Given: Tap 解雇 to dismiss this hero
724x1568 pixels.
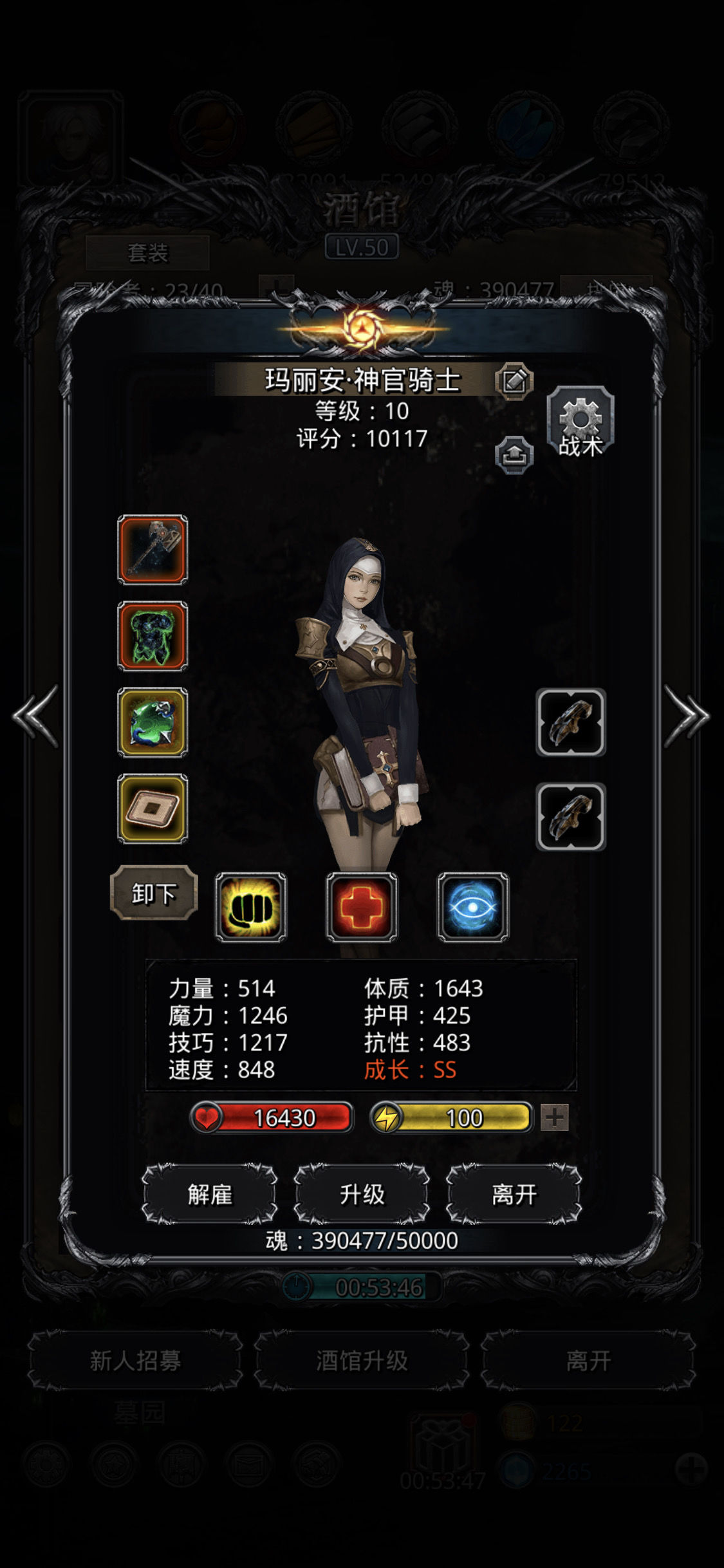Looking at the screenshot, I should point(210,1194).
